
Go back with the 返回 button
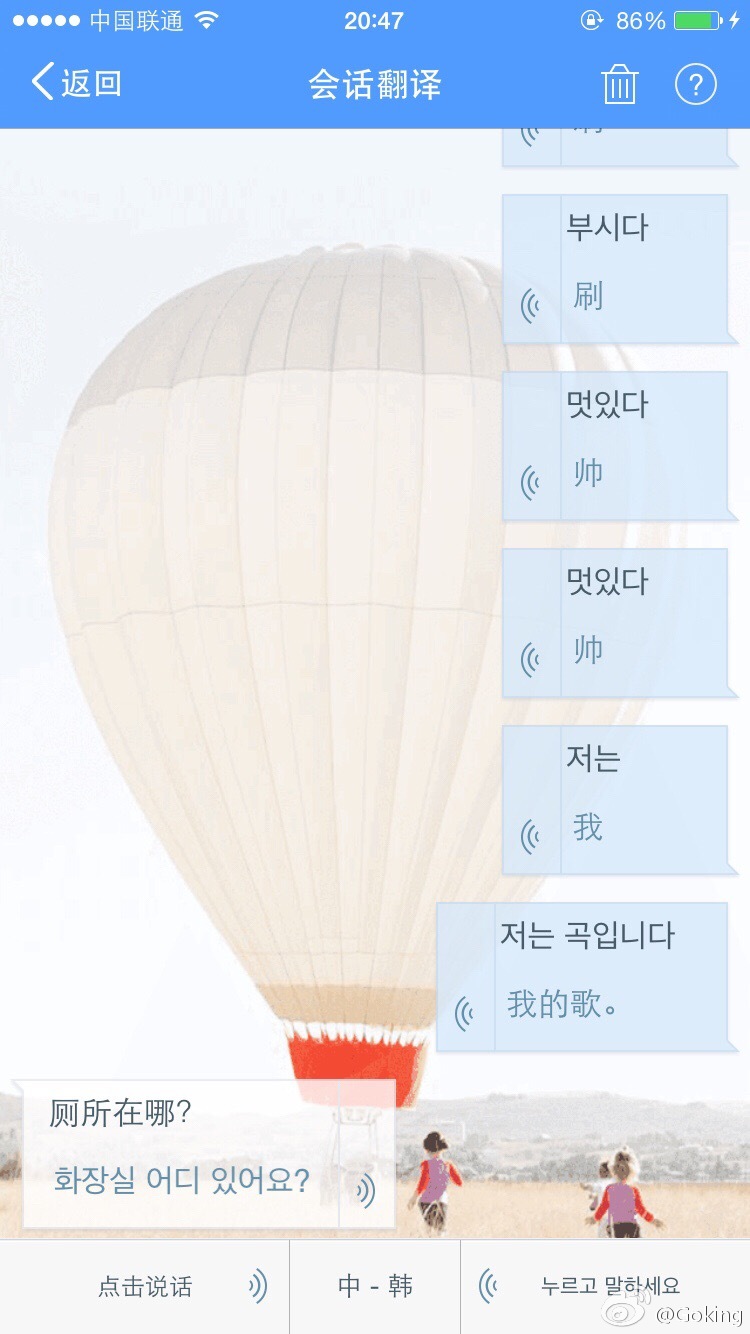pyautogui.click(x=77, y=83)
